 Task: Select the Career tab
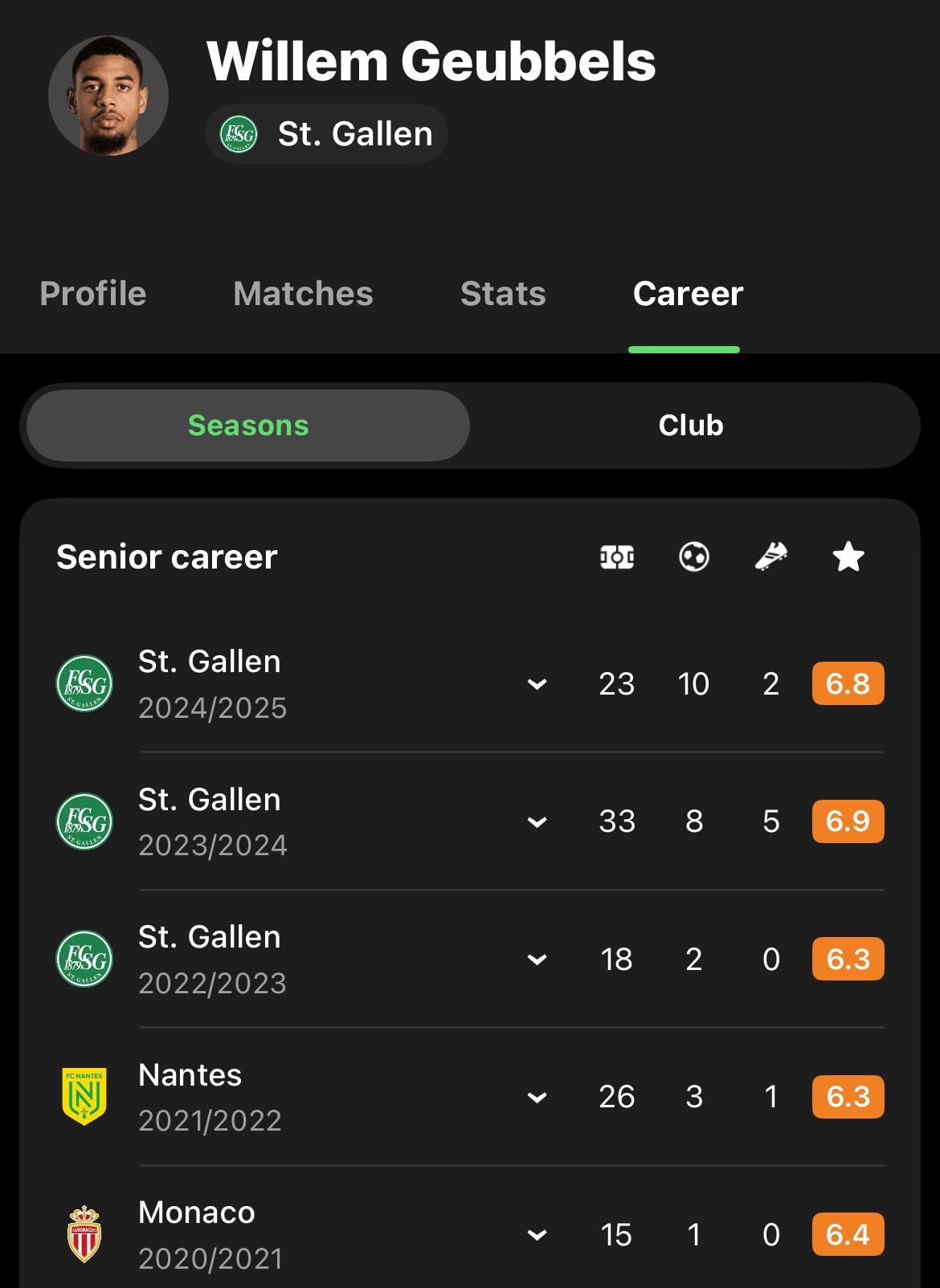pos(688,294)
